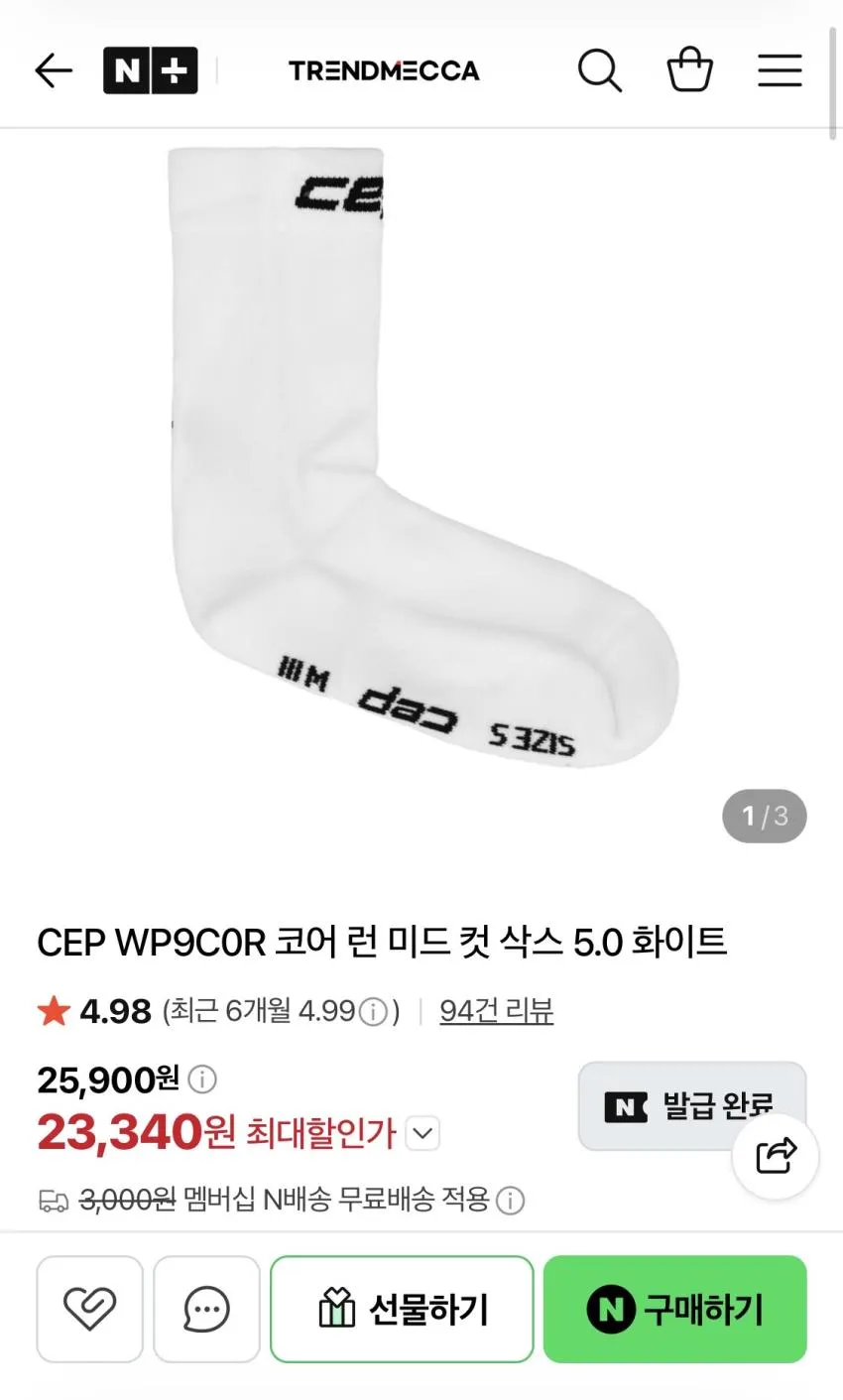This screenshot has width=843, height=1400.
Task: Show info about the 25,900원 price
Action: [x=202, y=1079]
